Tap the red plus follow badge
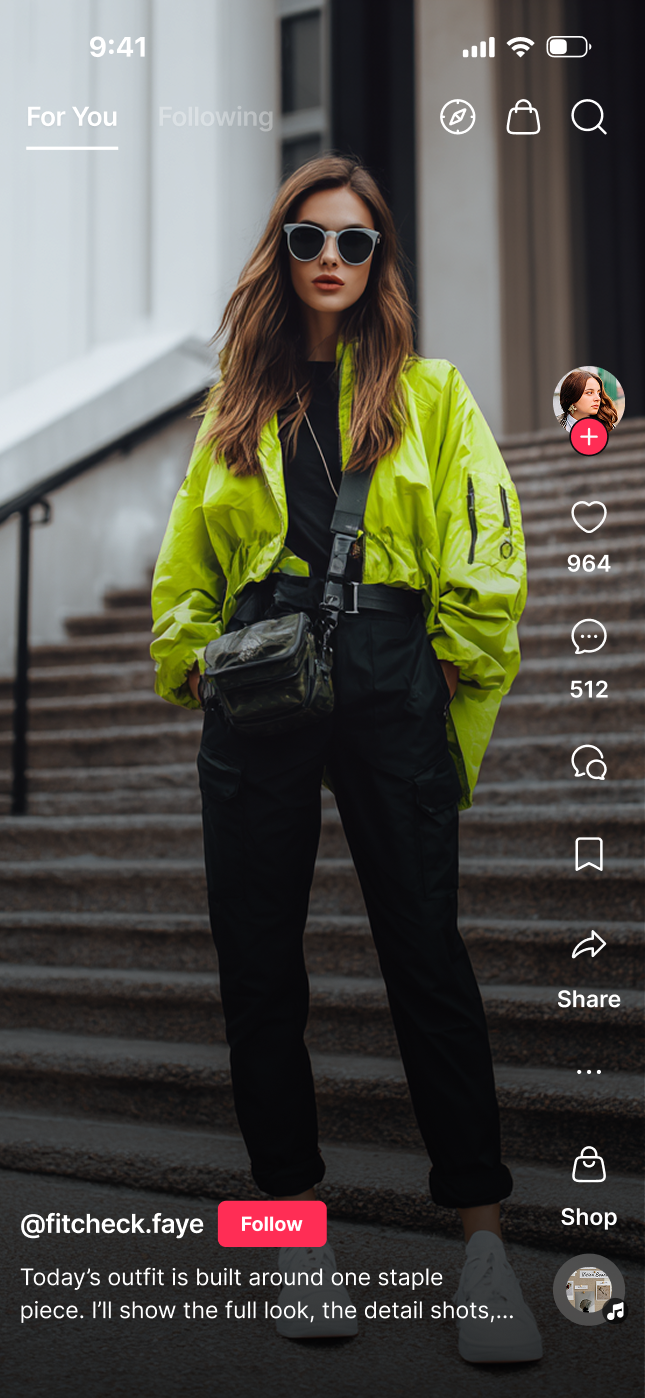Viewport: 645px width, 1398px height. click(x=589, y=438)
